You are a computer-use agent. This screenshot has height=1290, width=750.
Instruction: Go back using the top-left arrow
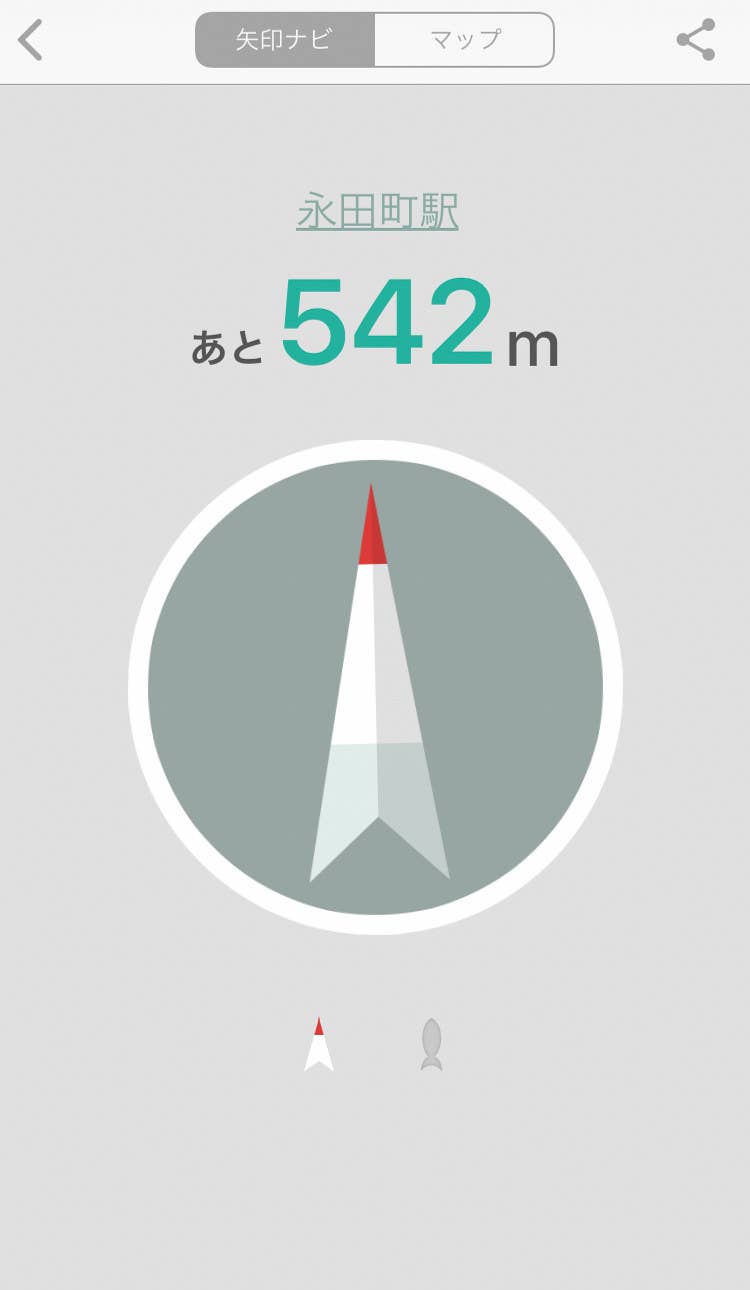pos(31,40)
